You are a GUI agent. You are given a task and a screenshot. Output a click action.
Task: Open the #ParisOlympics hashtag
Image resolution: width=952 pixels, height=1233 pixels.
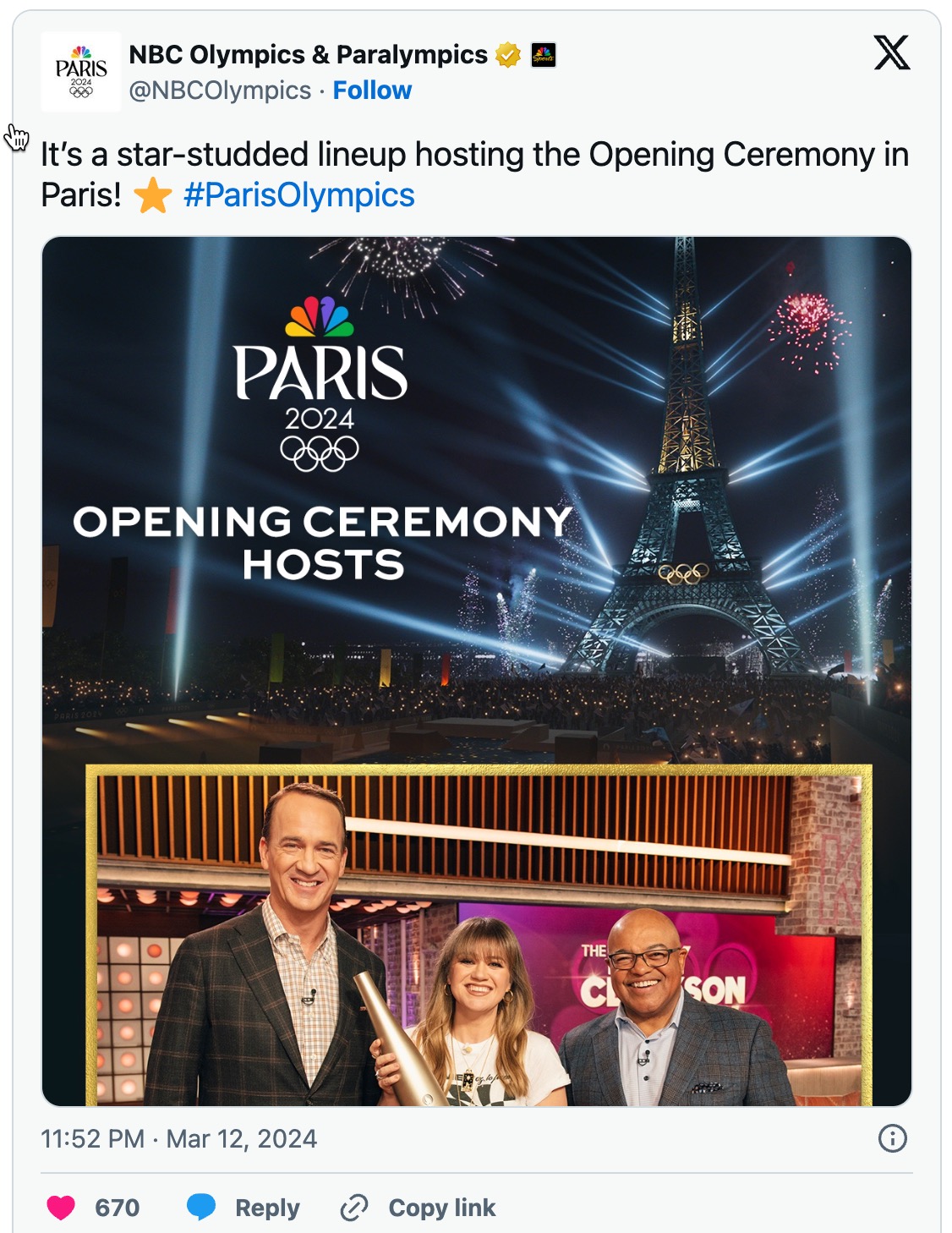[x=298, y=195]
